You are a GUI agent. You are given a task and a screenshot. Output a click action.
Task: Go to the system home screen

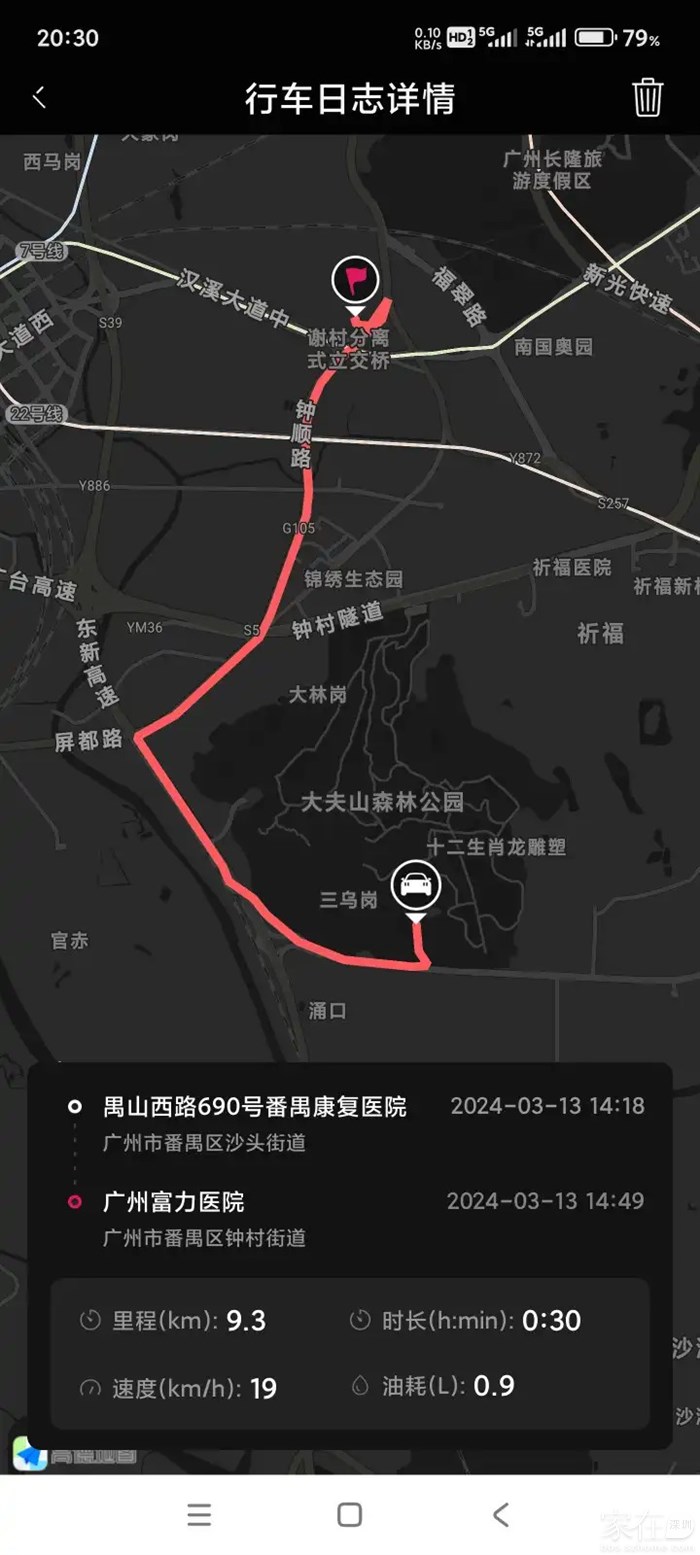(349, 1514)
